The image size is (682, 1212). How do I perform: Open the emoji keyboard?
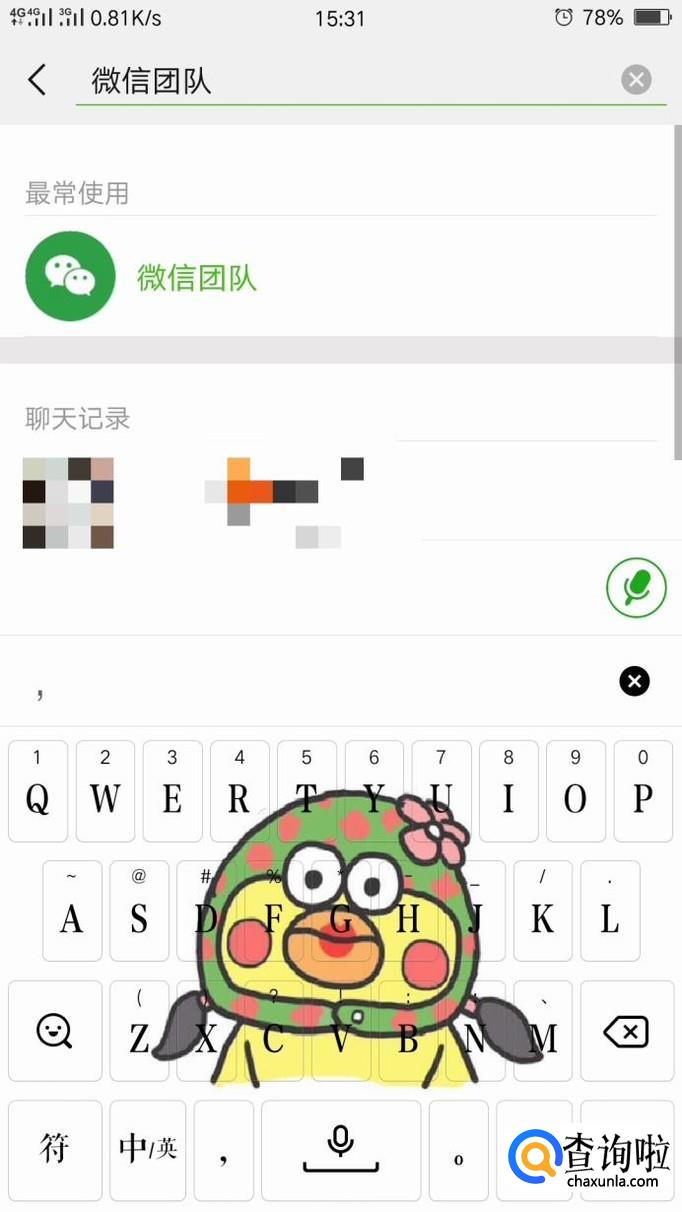pos(55,1030)
